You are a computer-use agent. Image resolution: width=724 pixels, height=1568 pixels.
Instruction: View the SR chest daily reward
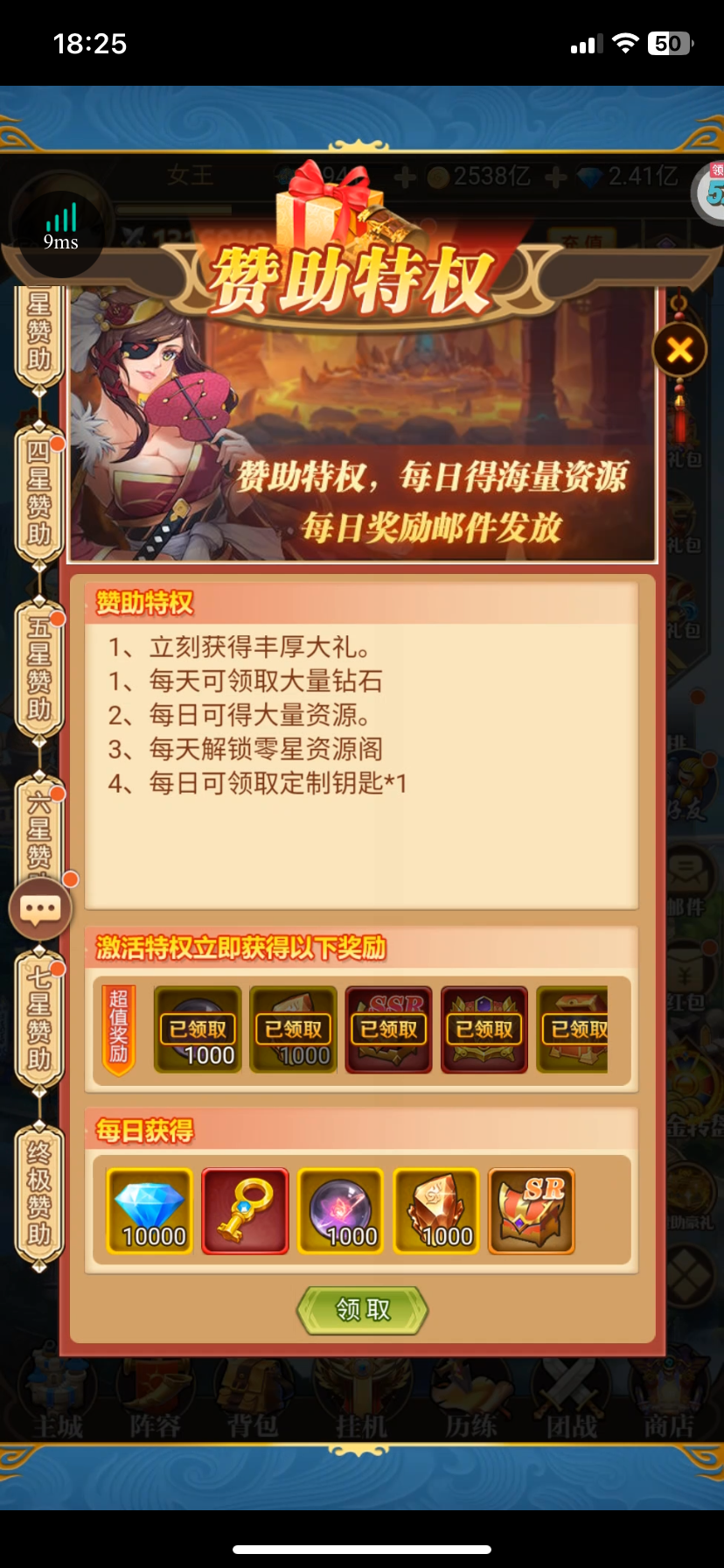(x=532, y=1211)
